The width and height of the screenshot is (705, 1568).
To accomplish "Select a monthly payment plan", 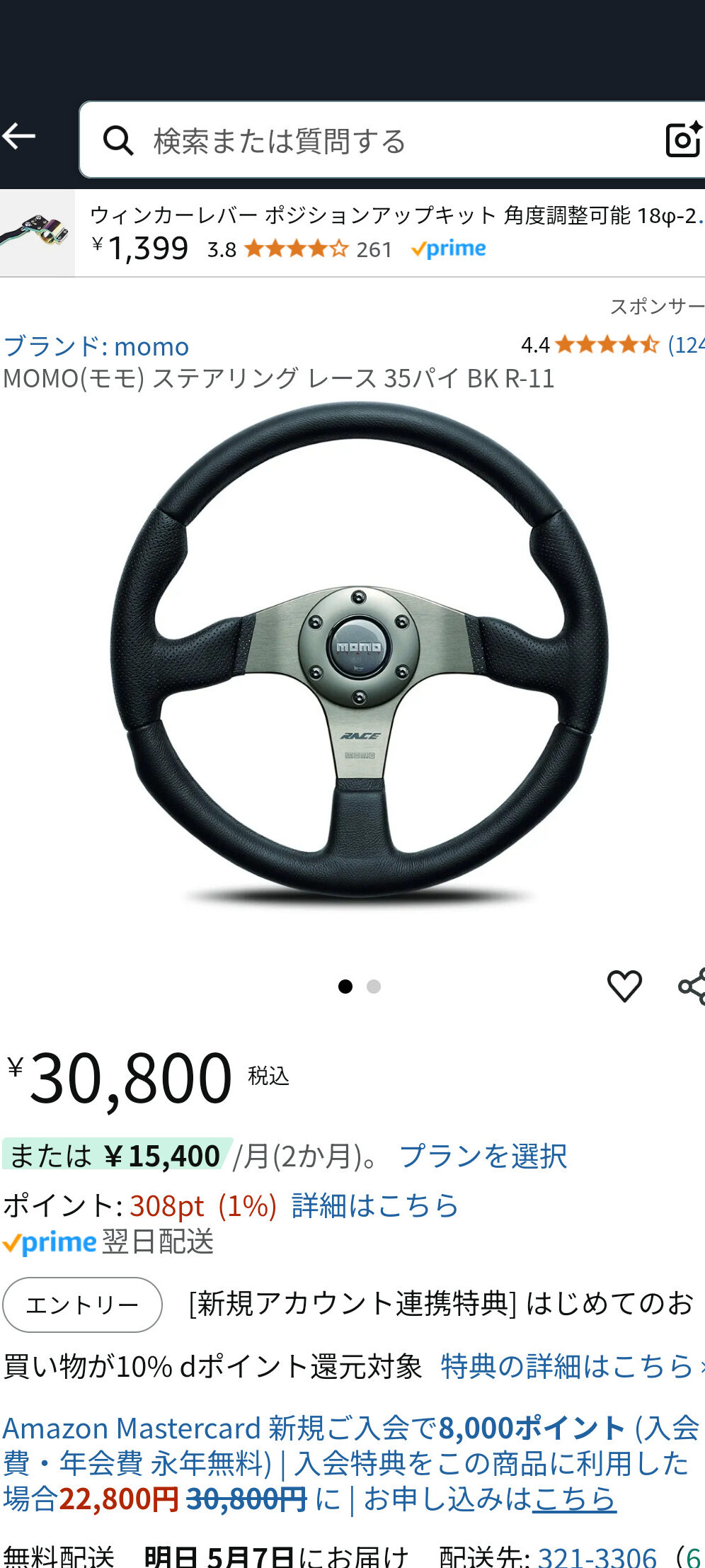I will click(x=483, y=1156).
